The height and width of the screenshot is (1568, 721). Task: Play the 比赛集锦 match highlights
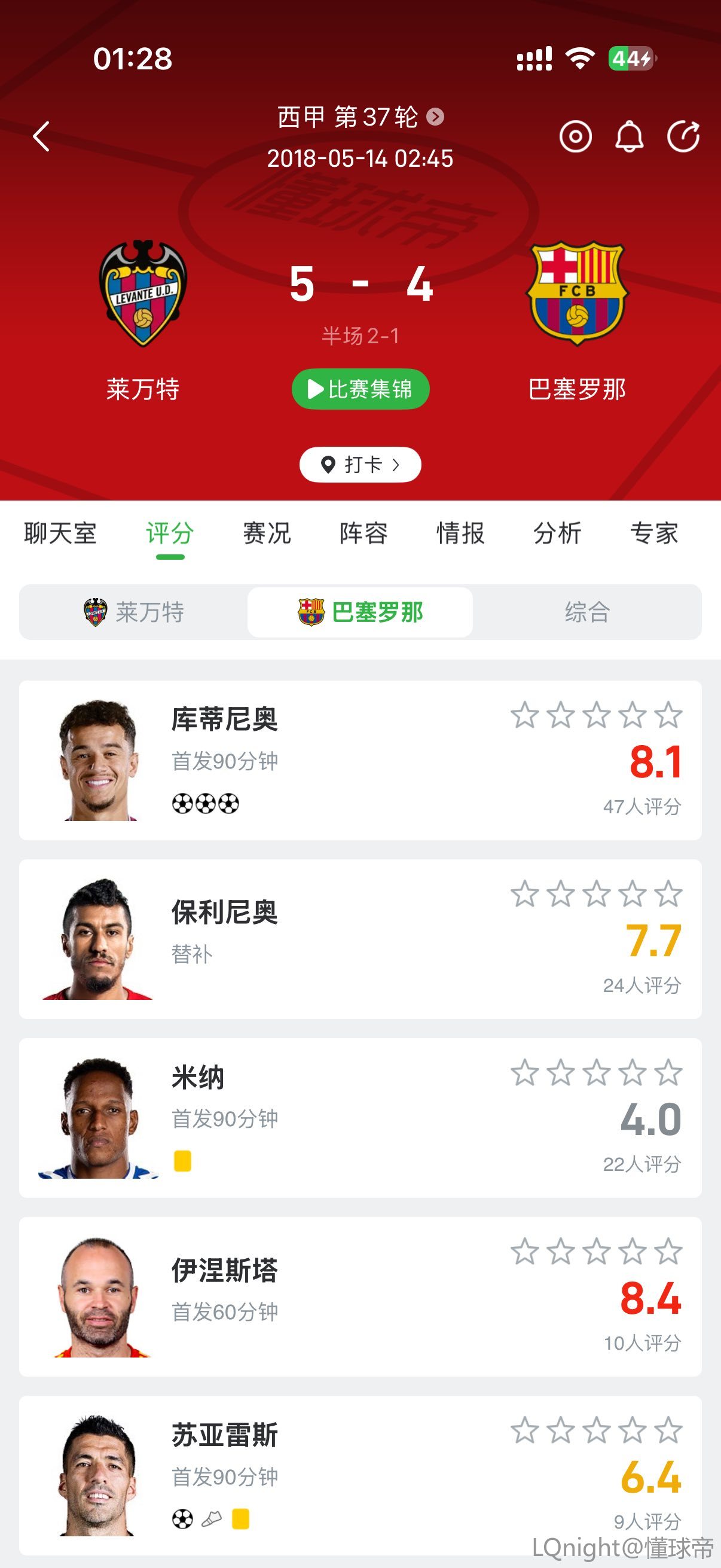[x=360, y=389]
